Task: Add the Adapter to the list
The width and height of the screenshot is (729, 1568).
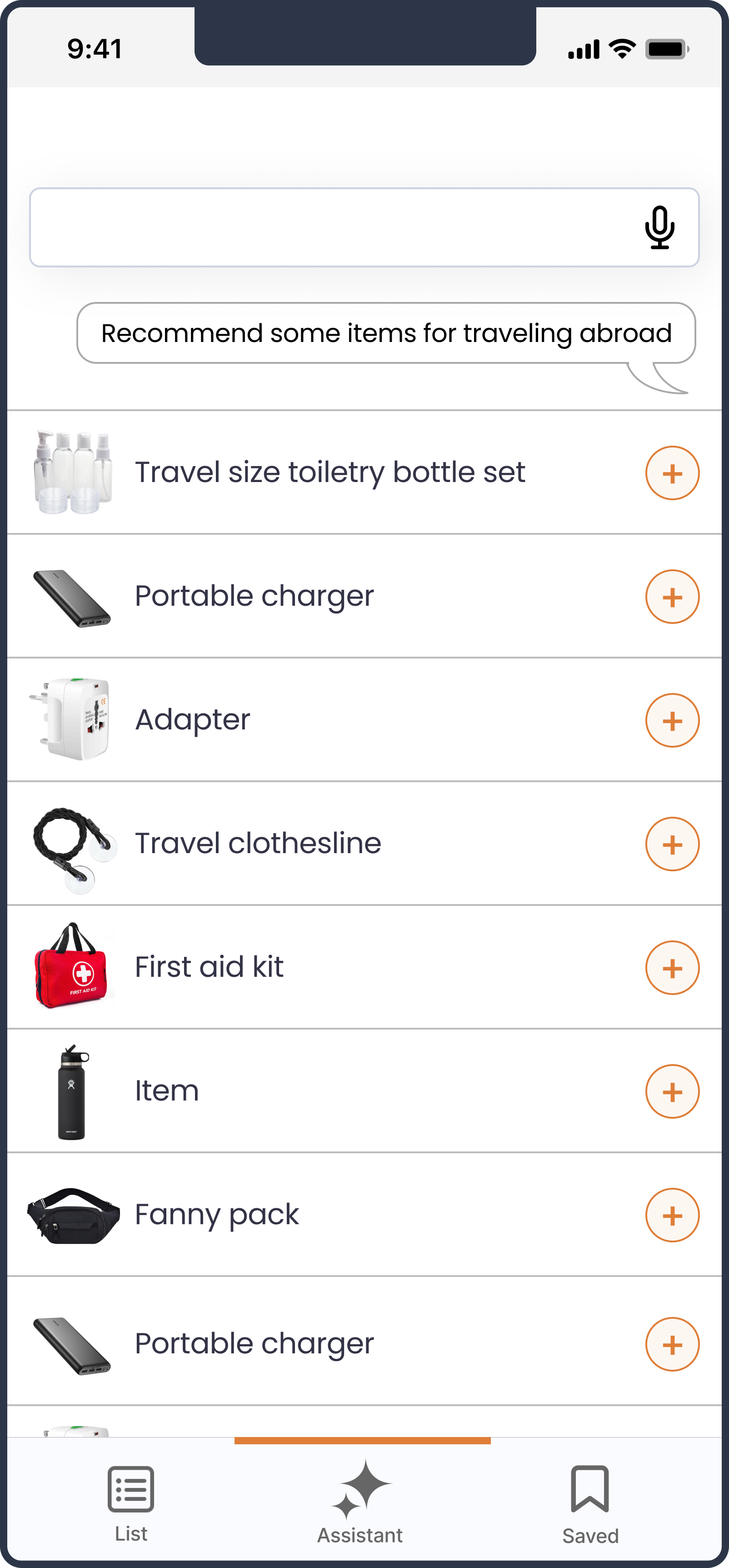Action: pos(672,720)
